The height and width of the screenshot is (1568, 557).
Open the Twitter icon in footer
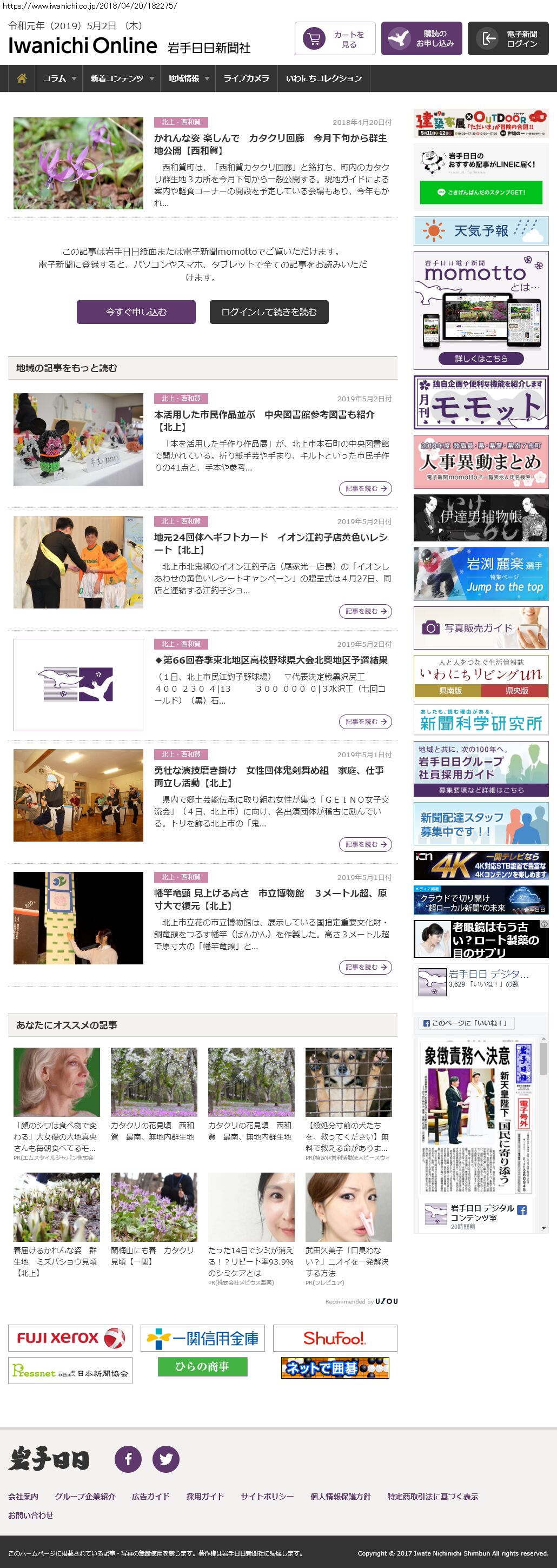click(x=165, y=1459)
